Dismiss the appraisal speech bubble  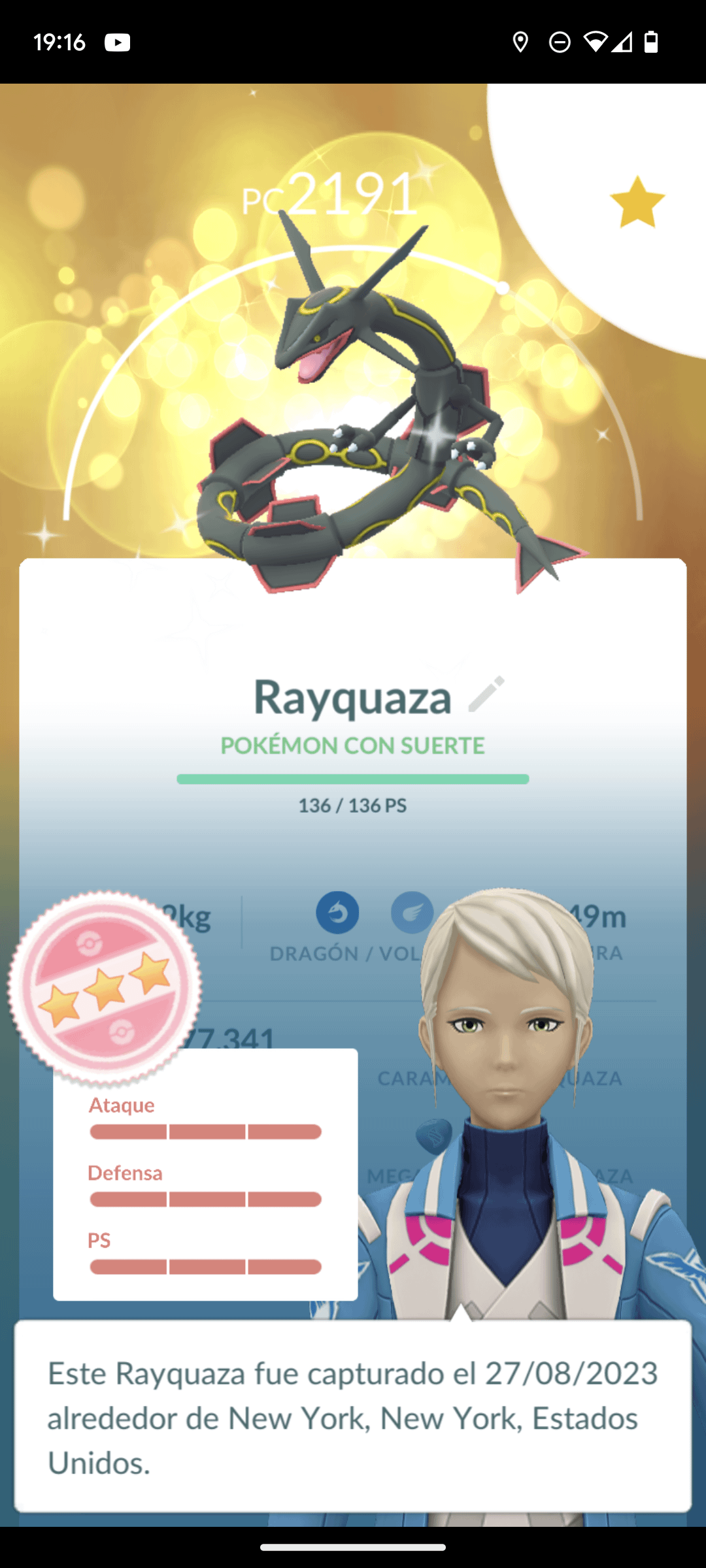(353, 1416)
